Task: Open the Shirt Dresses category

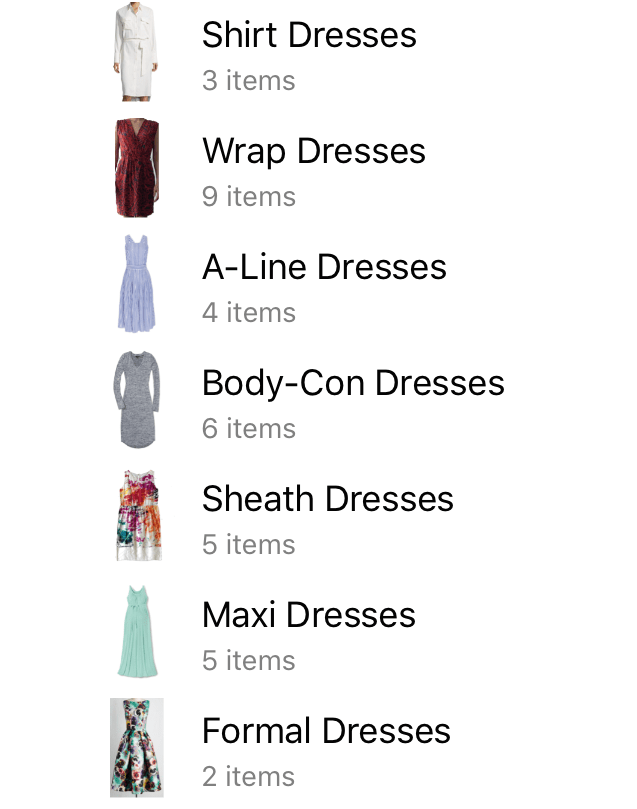Action: pos(308,36)
